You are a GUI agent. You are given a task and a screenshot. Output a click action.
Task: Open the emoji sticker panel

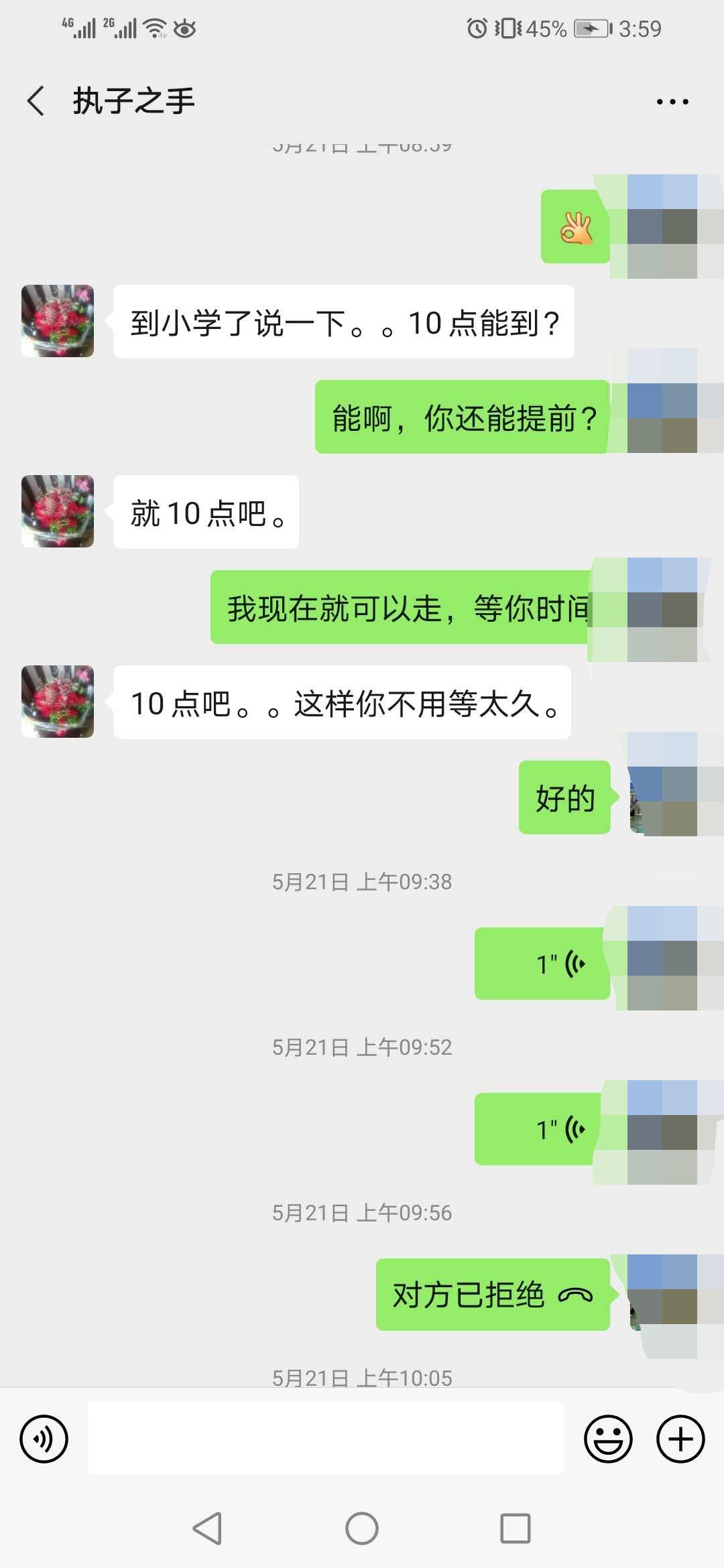[x=608, y=1439]
